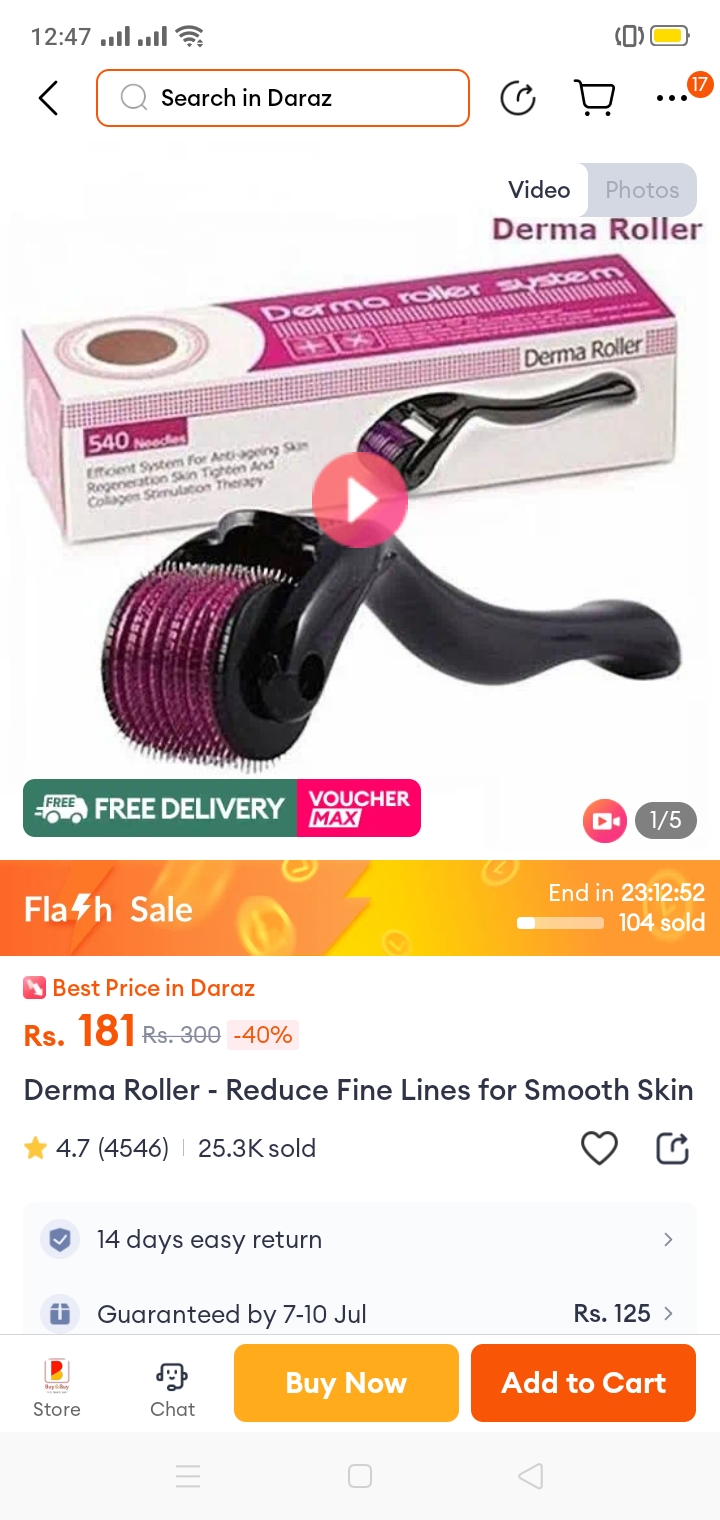Visit the seller Store

click(x=57, y=1386)
